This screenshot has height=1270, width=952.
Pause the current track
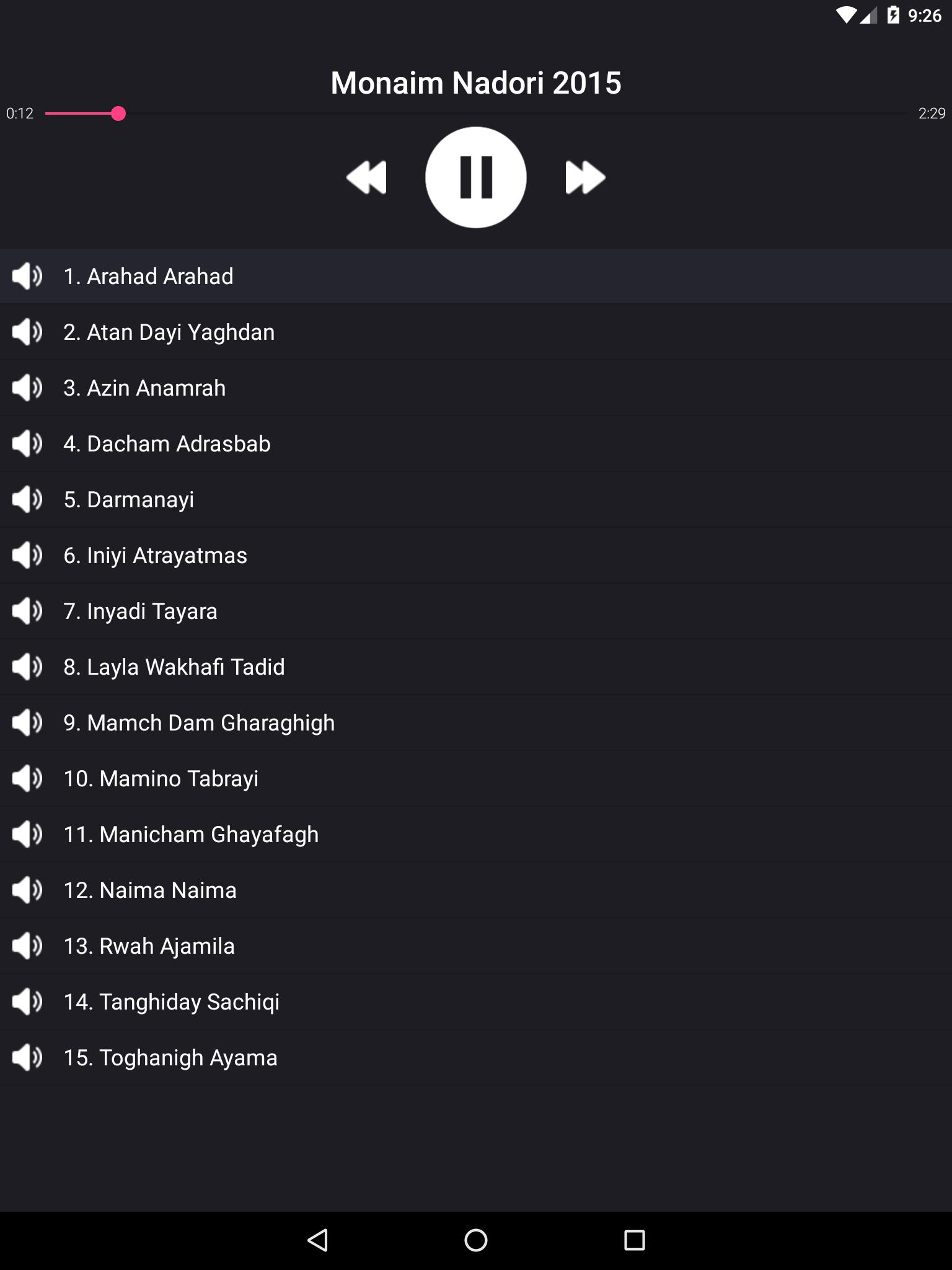tap(475, 177)
